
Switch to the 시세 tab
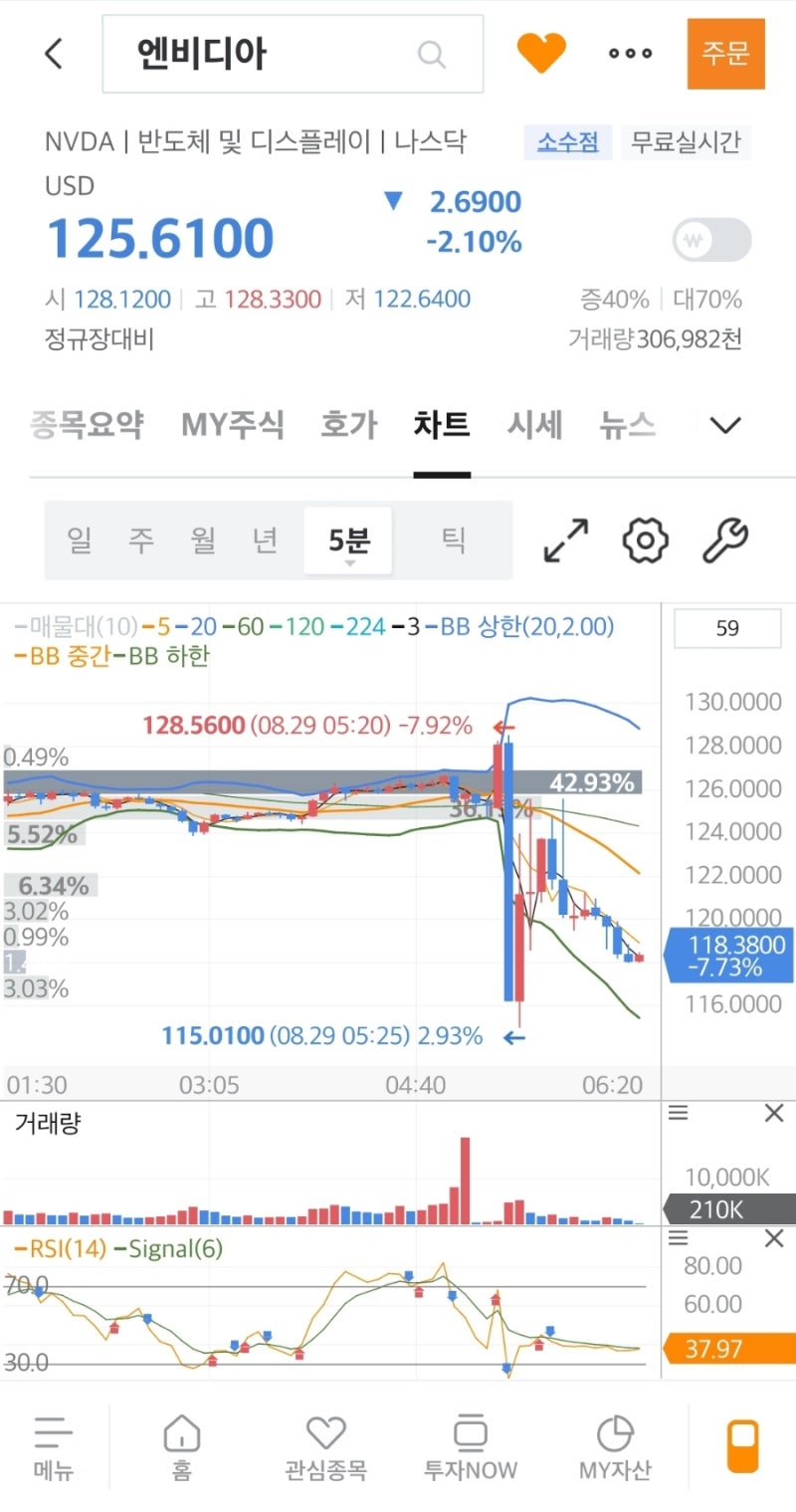534,424
